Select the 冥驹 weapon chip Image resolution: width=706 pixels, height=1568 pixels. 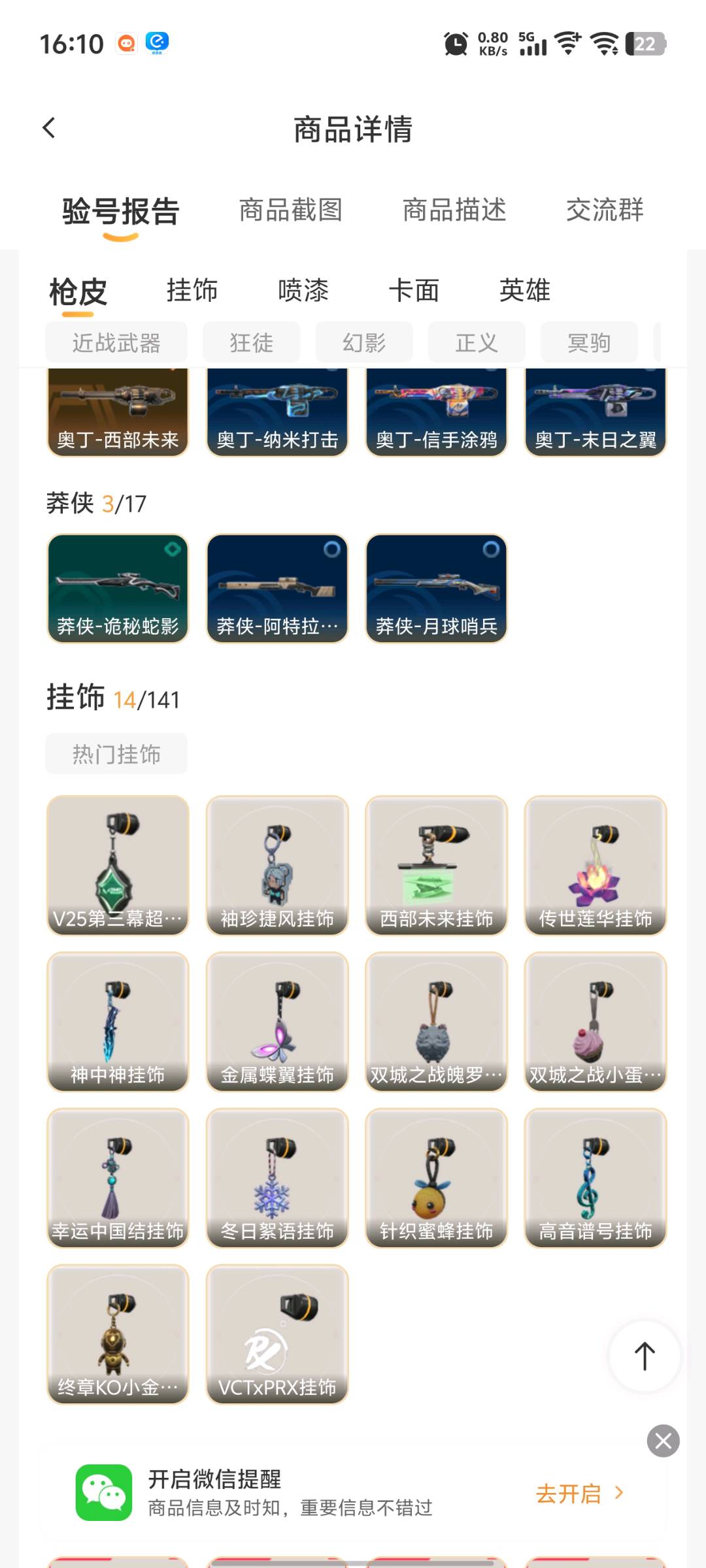point(588,342)
